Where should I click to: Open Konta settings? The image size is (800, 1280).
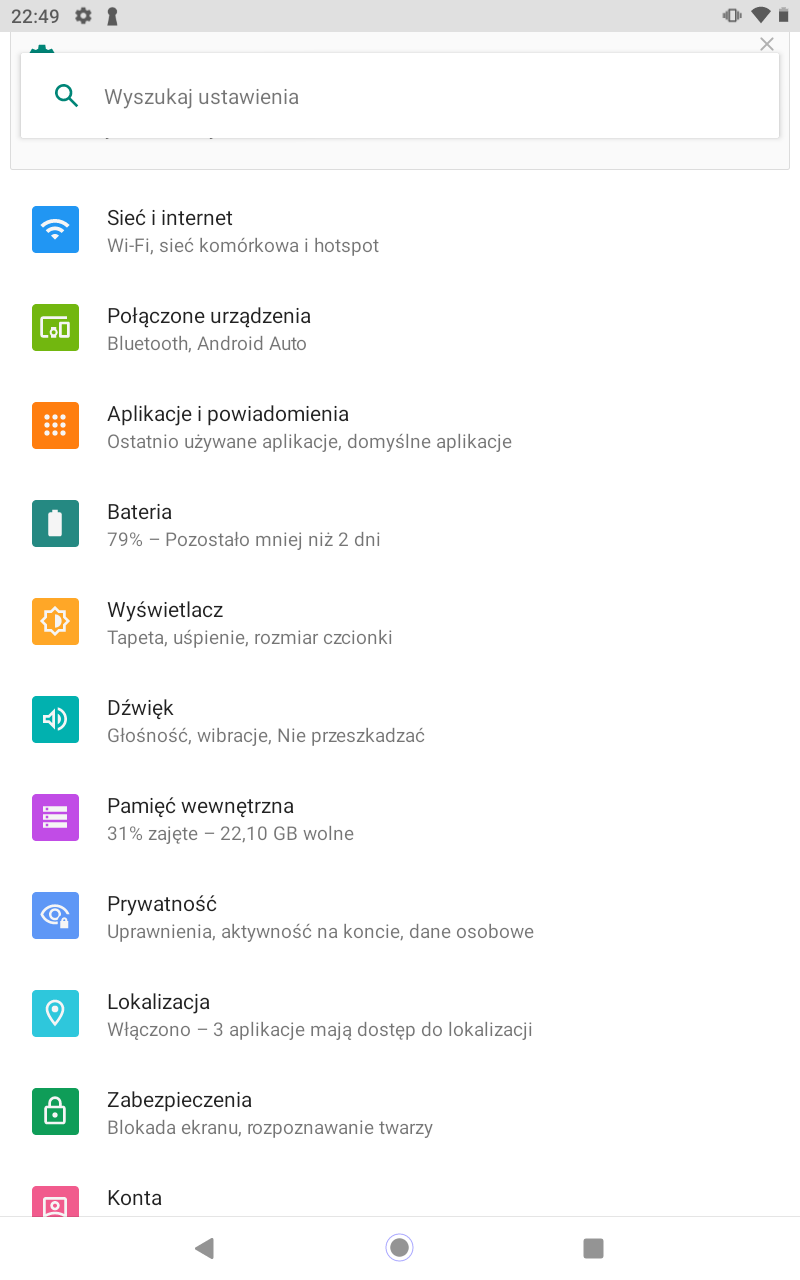tap(400, 1190)
